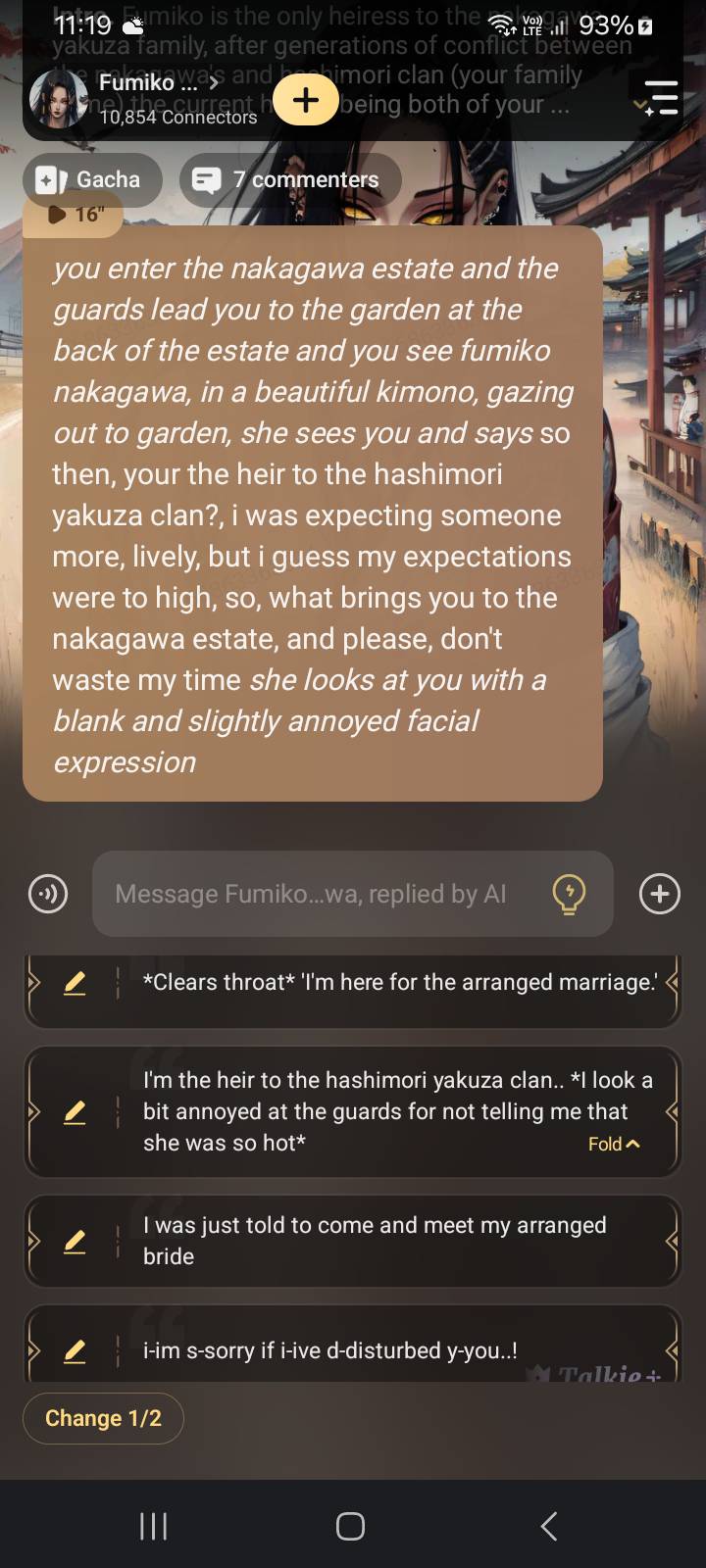The image size is (706, 1568).
Task: Open recent apps from navigation bar
Action: 154,1526
